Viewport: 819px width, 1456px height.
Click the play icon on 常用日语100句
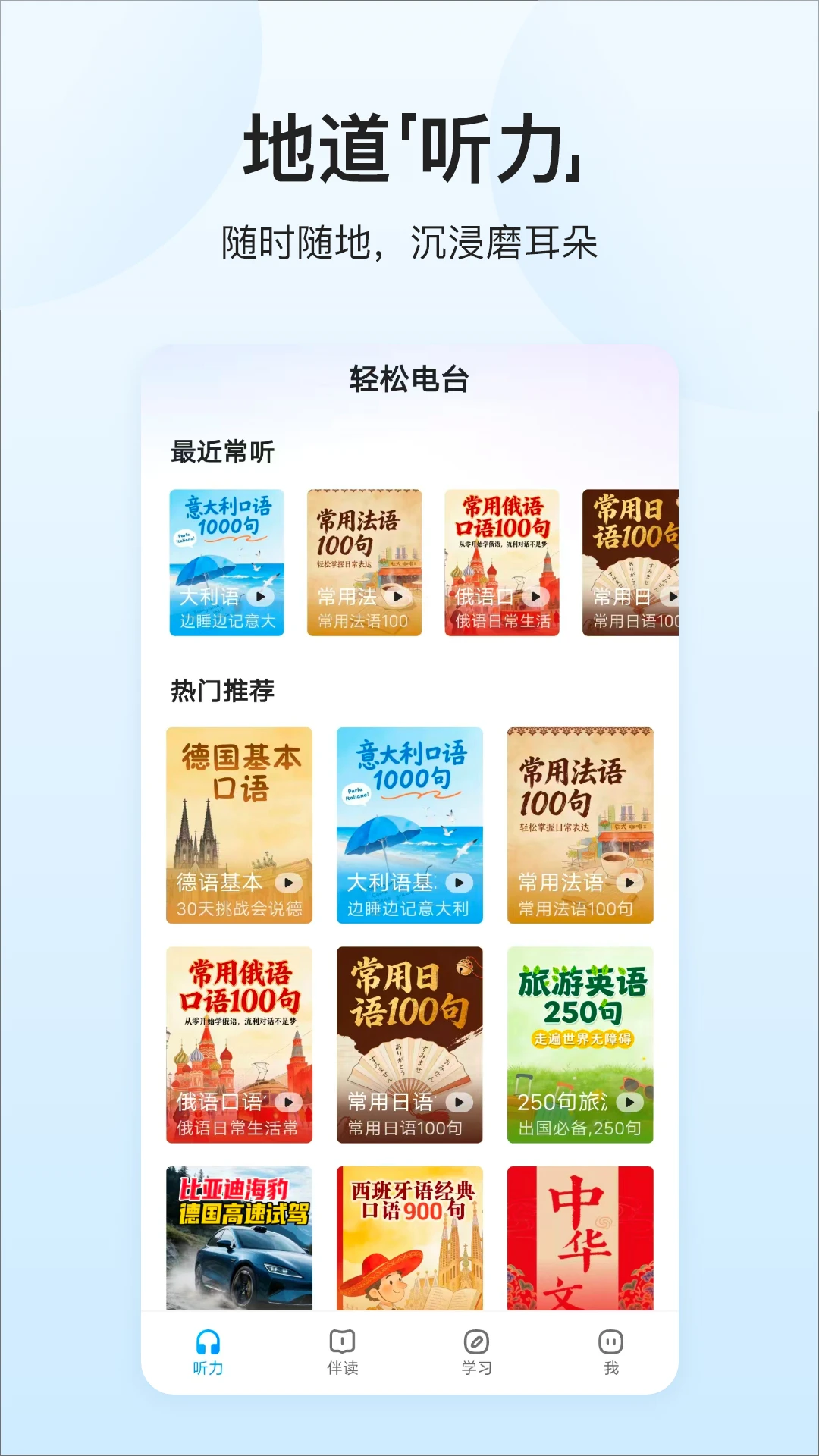(460, 1103)
